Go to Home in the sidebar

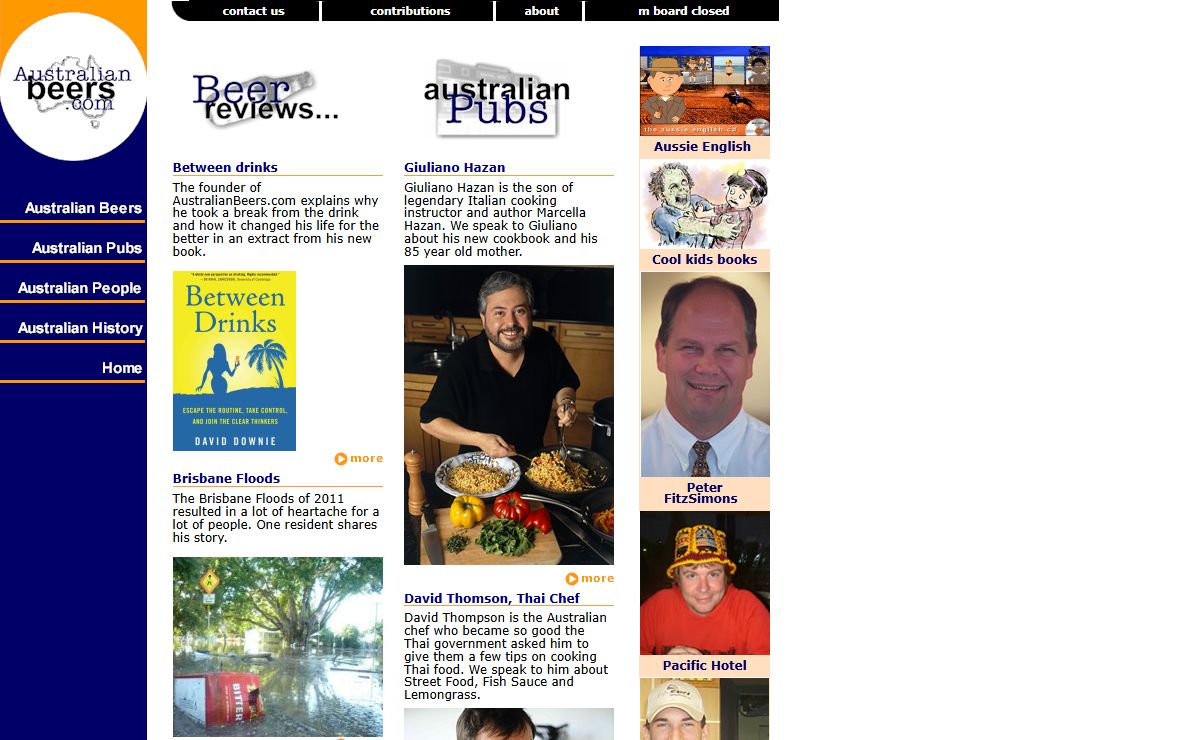121,368
